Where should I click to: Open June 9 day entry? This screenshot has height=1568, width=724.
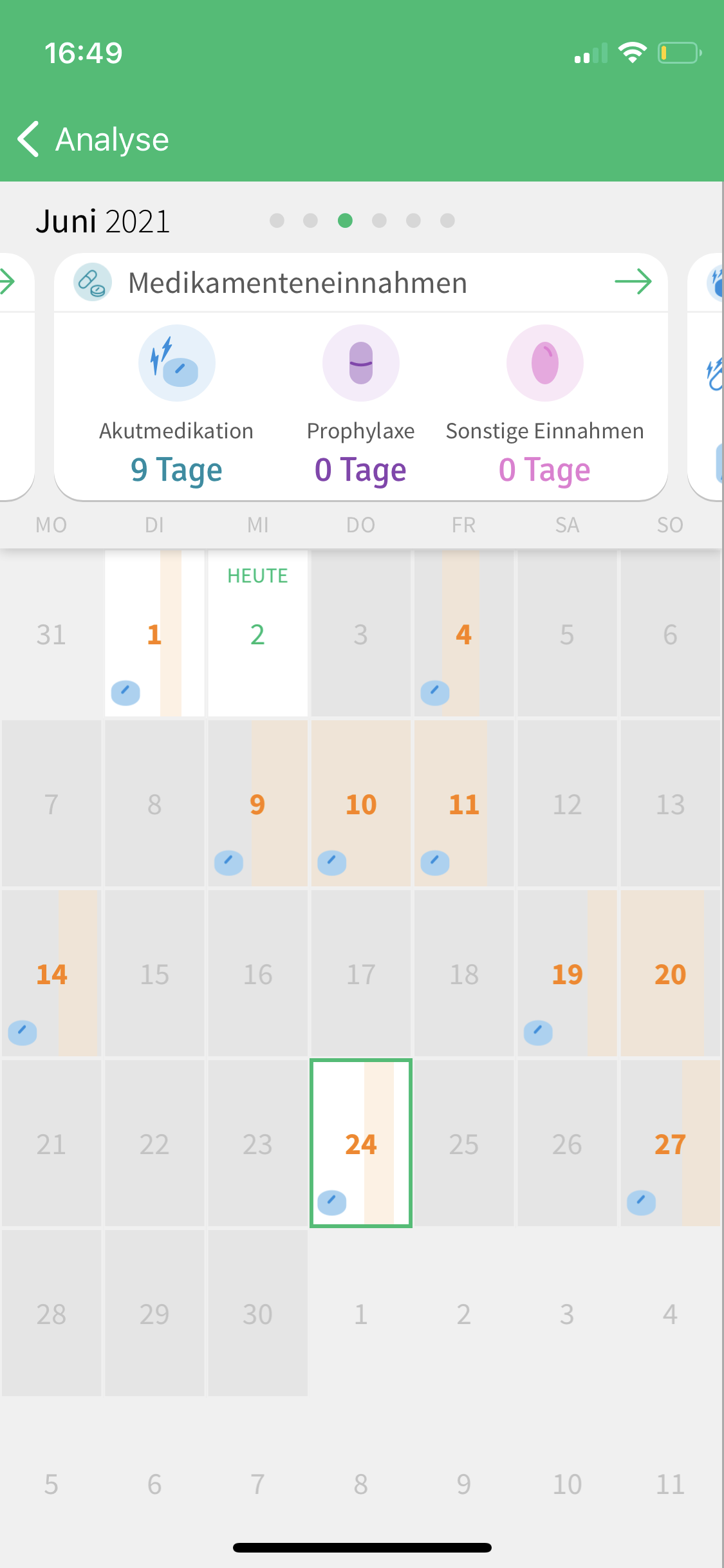pyautogui.click(x=257, y=804)
